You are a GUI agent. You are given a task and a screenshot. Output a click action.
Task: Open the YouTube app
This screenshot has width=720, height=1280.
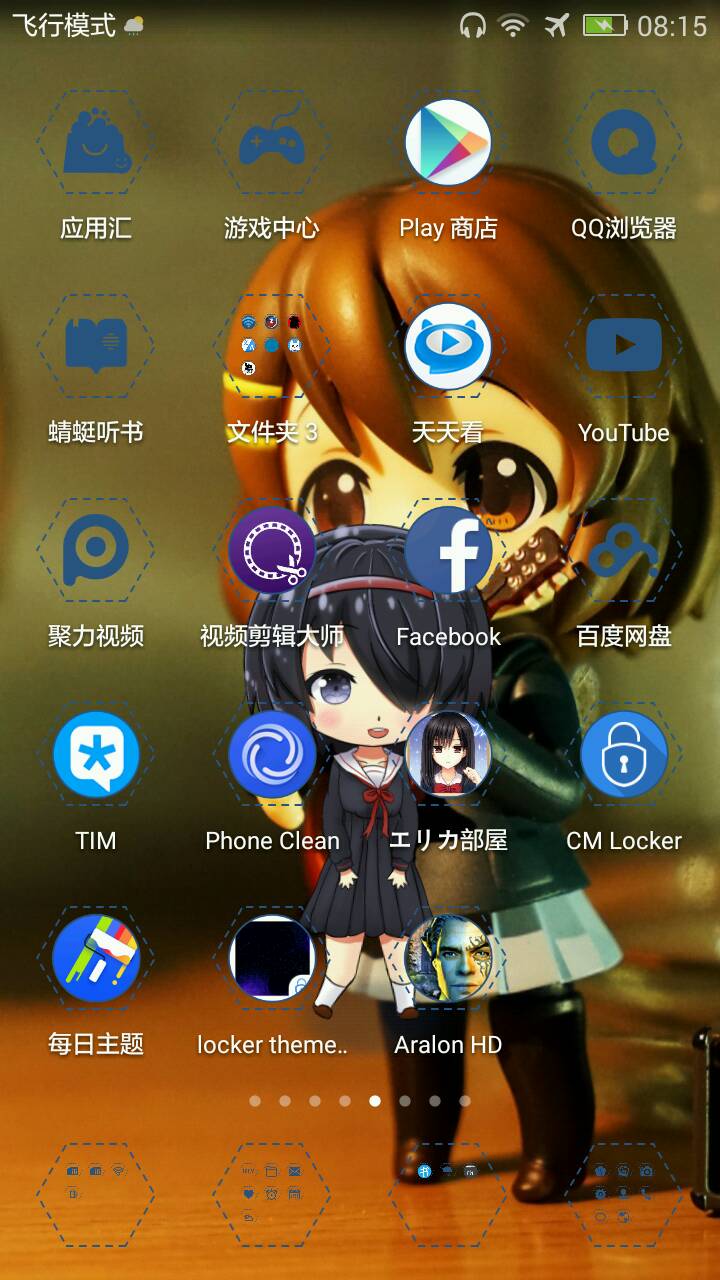point(624,347)
